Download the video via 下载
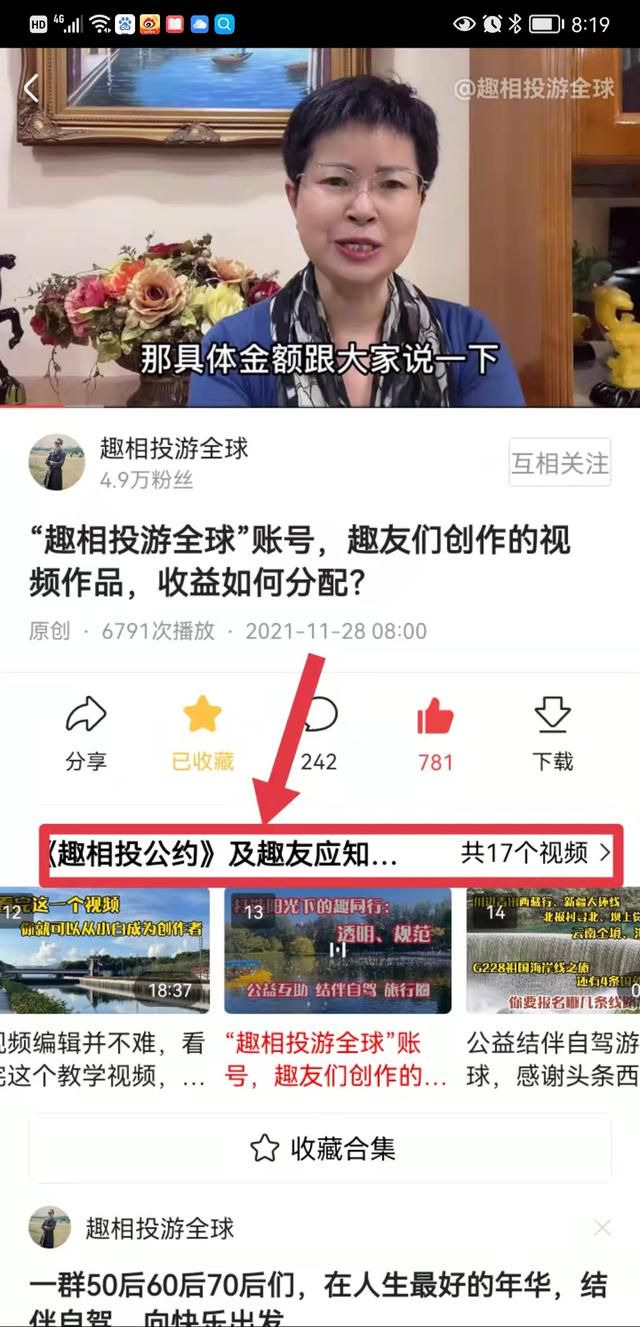 (x=552, y=735)
